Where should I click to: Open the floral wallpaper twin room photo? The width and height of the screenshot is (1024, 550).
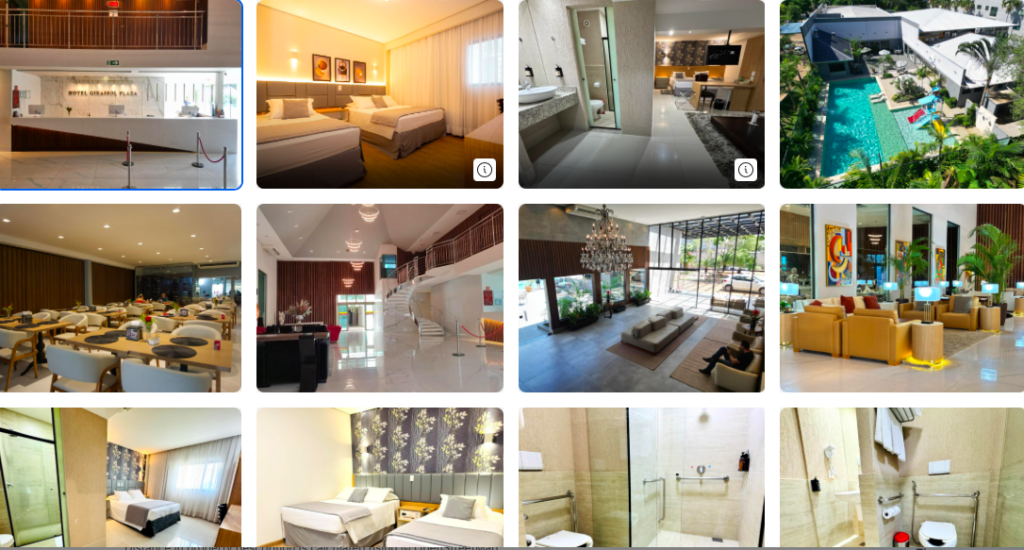coord(379,477)
